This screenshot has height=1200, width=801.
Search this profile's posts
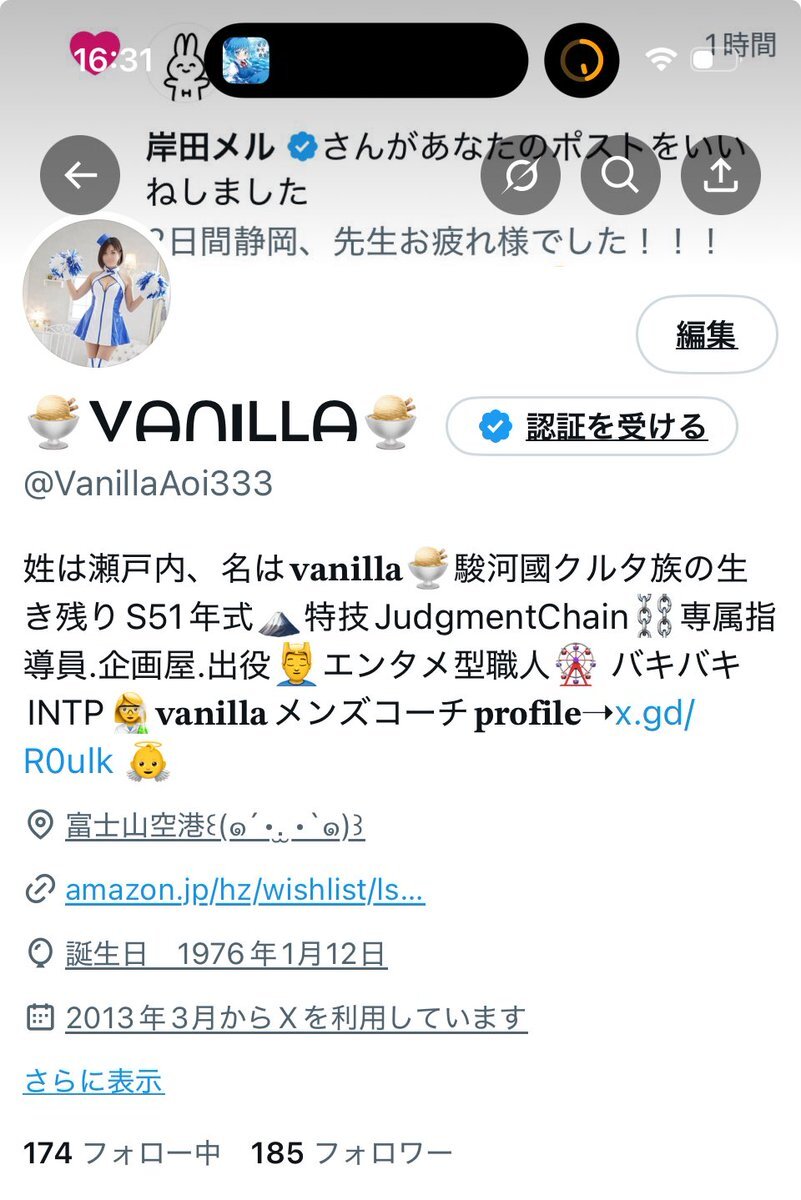click(620, 175)
